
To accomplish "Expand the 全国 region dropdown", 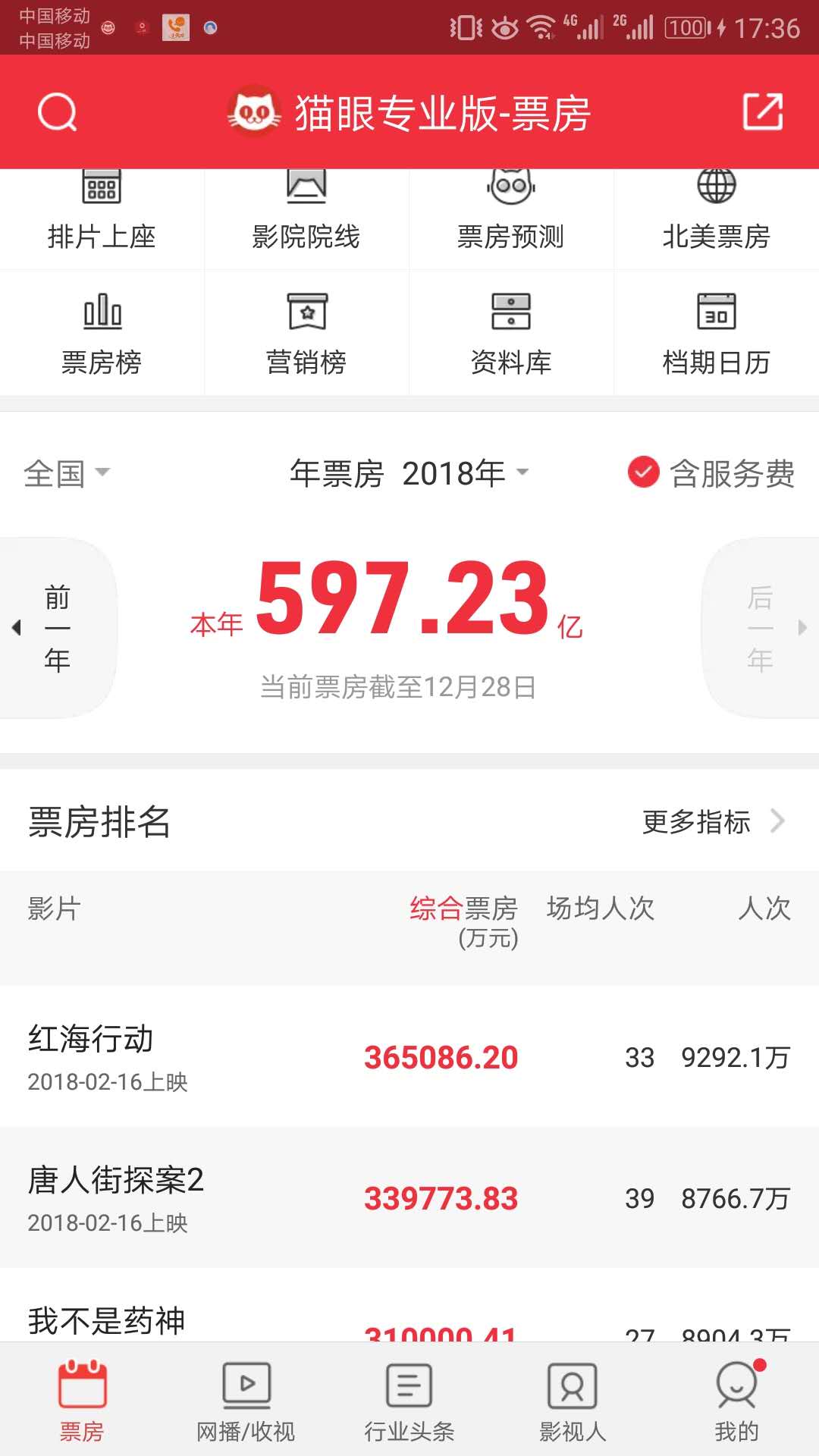I will point(67,474).
